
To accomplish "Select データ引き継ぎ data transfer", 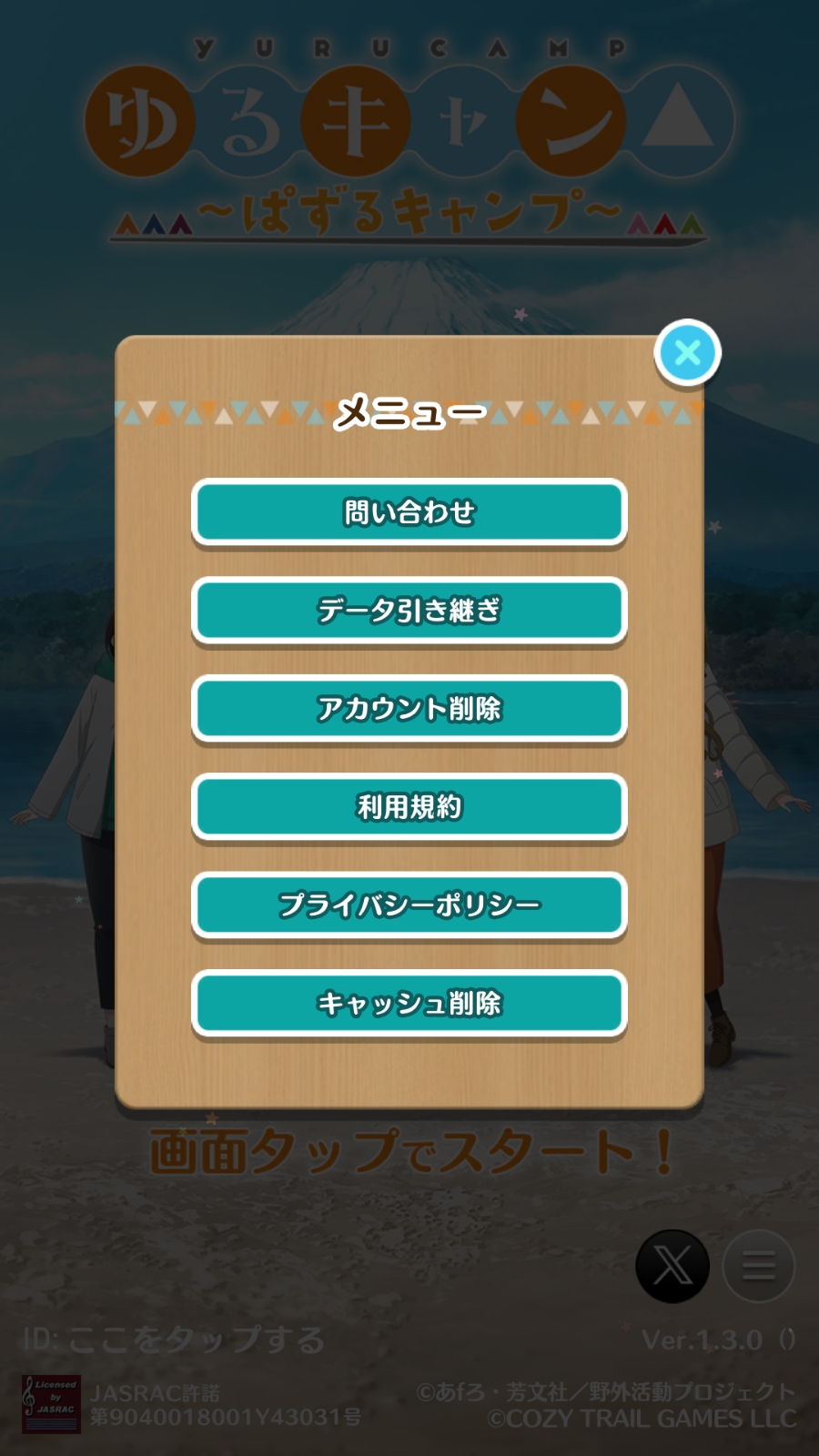I will pos(409,611).
